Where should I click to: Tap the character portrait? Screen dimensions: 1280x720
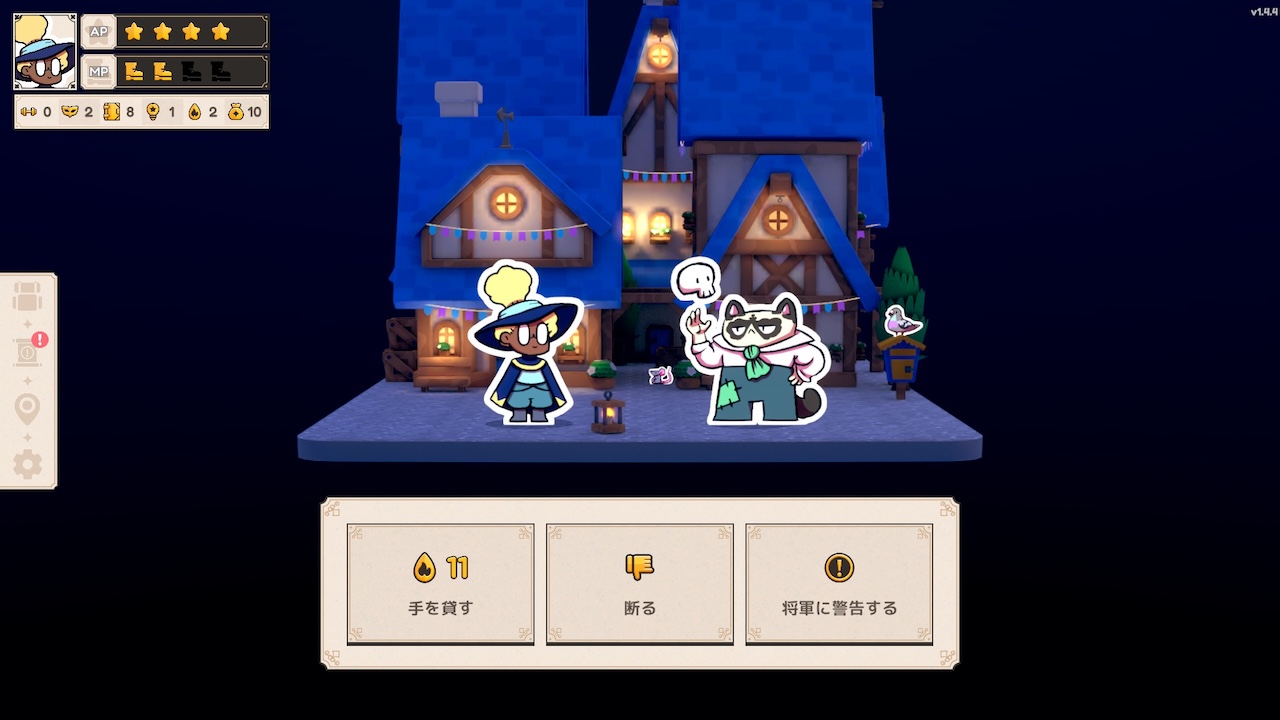tap(45, 51)
